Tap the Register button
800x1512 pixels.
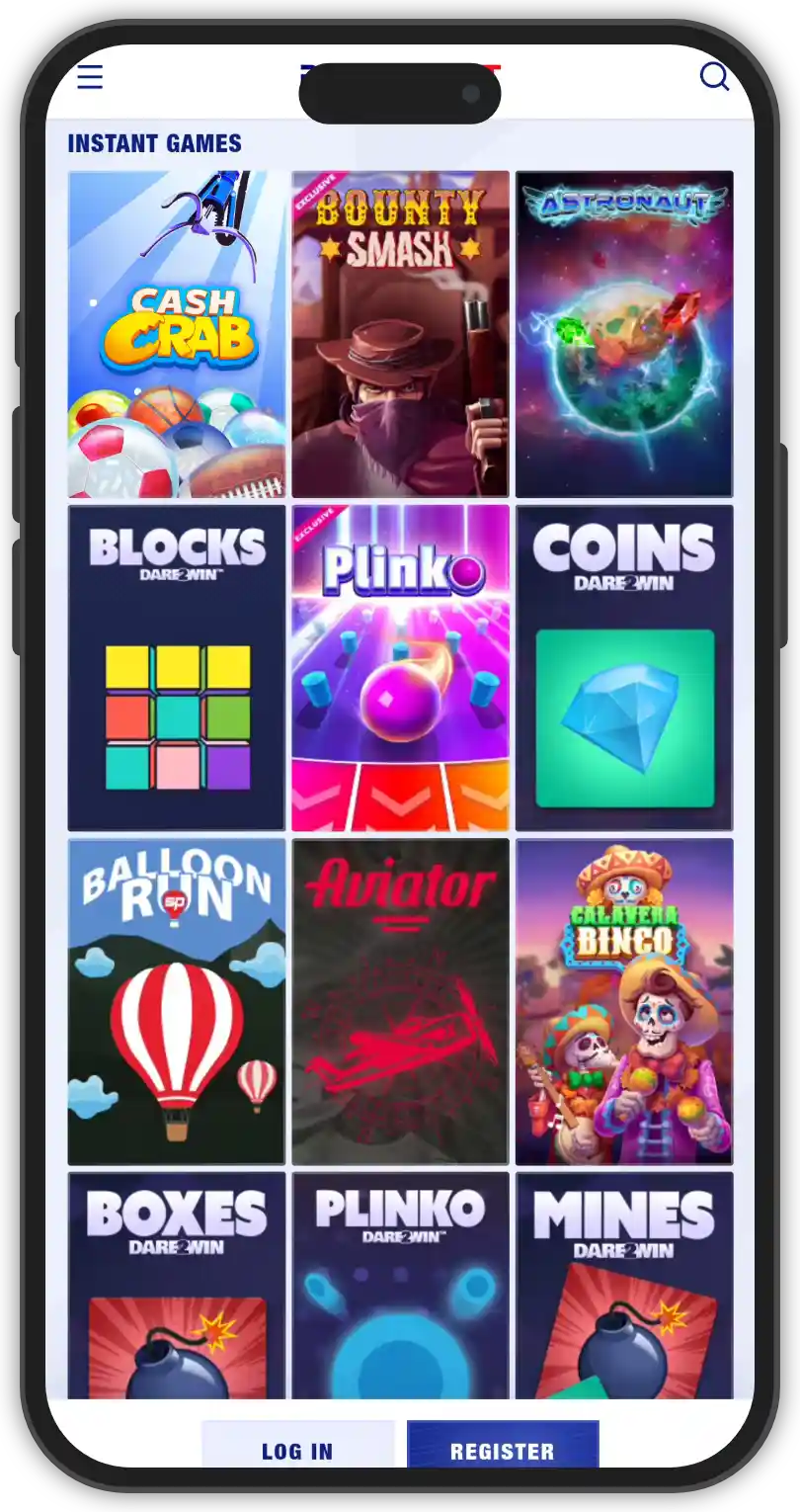503,1448
